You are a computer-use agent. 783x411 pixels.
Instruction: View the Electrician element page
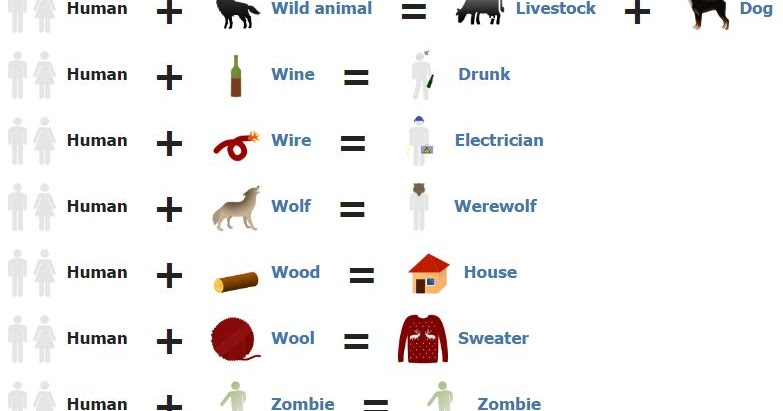pyautogui.click(x=498, y=140)
